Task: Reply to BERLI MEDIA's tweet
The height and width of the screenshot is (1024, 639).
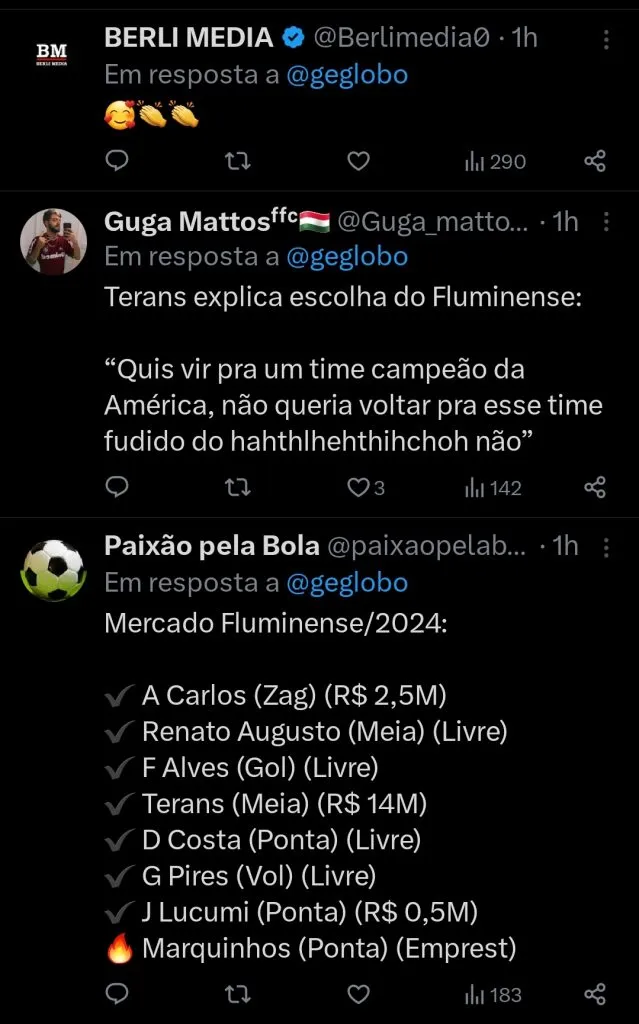Action: (x=117, y=161)
